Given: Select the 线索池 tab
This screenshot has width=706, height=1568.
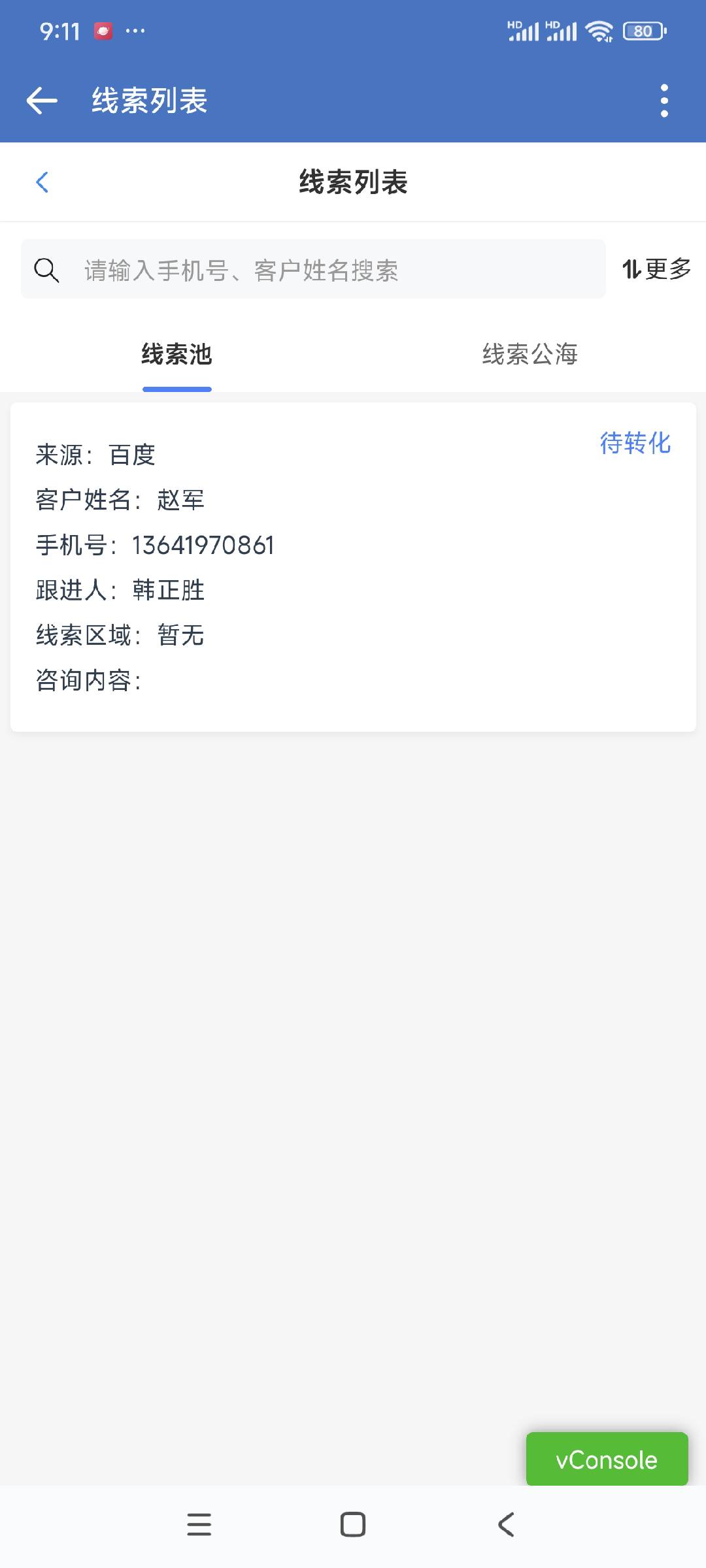Looking at the screenshot, I should pyautogui.click(x=176, y=355).
